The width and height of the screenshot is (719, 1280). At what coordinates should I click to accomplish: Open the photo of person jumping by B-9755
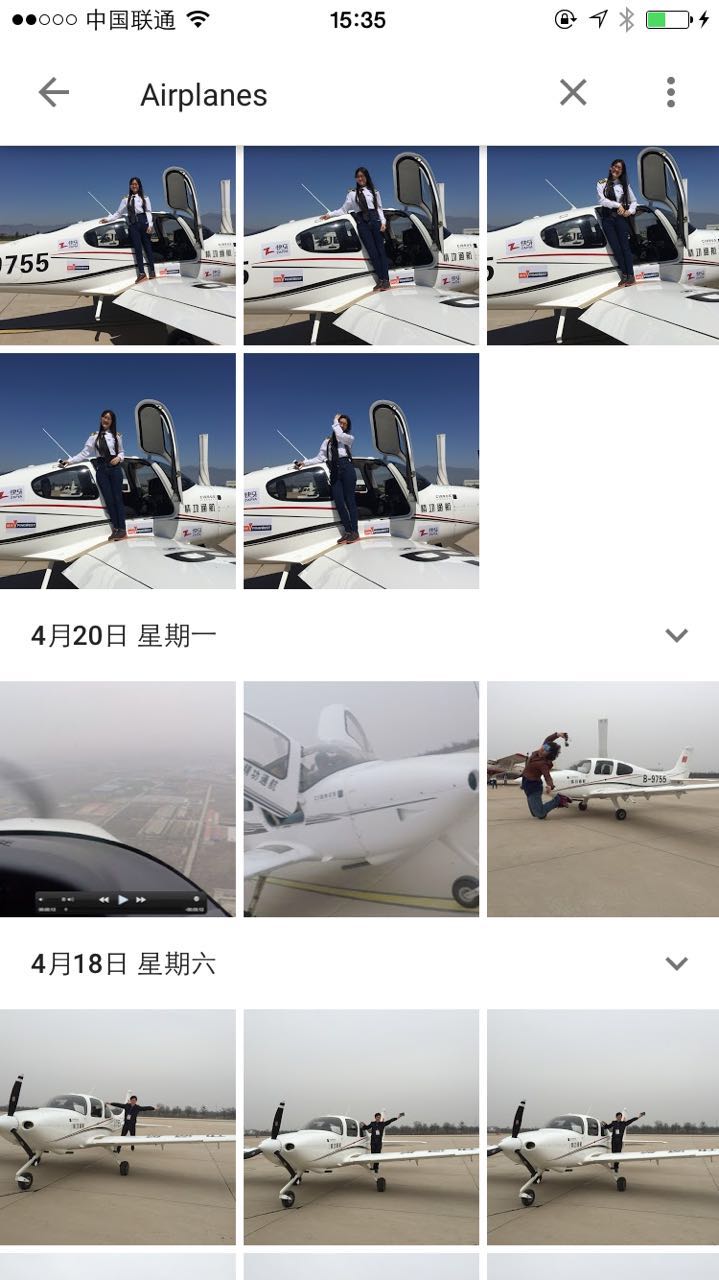[603, 799]
